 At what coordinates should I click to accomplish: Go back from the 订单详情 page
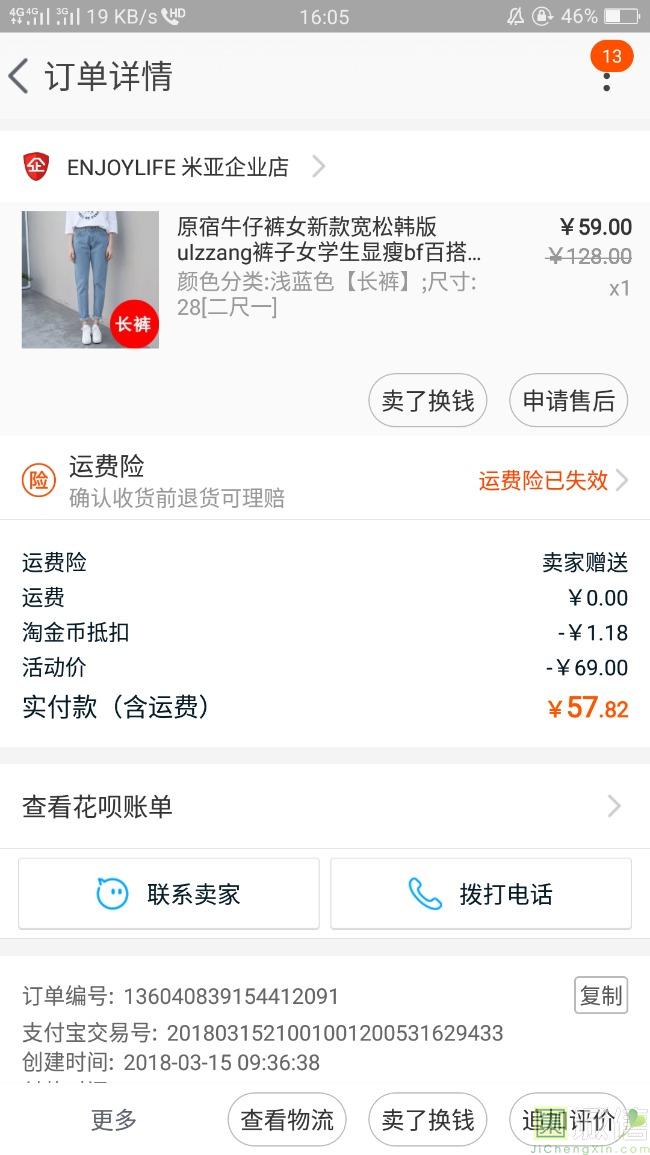point(20,76)
